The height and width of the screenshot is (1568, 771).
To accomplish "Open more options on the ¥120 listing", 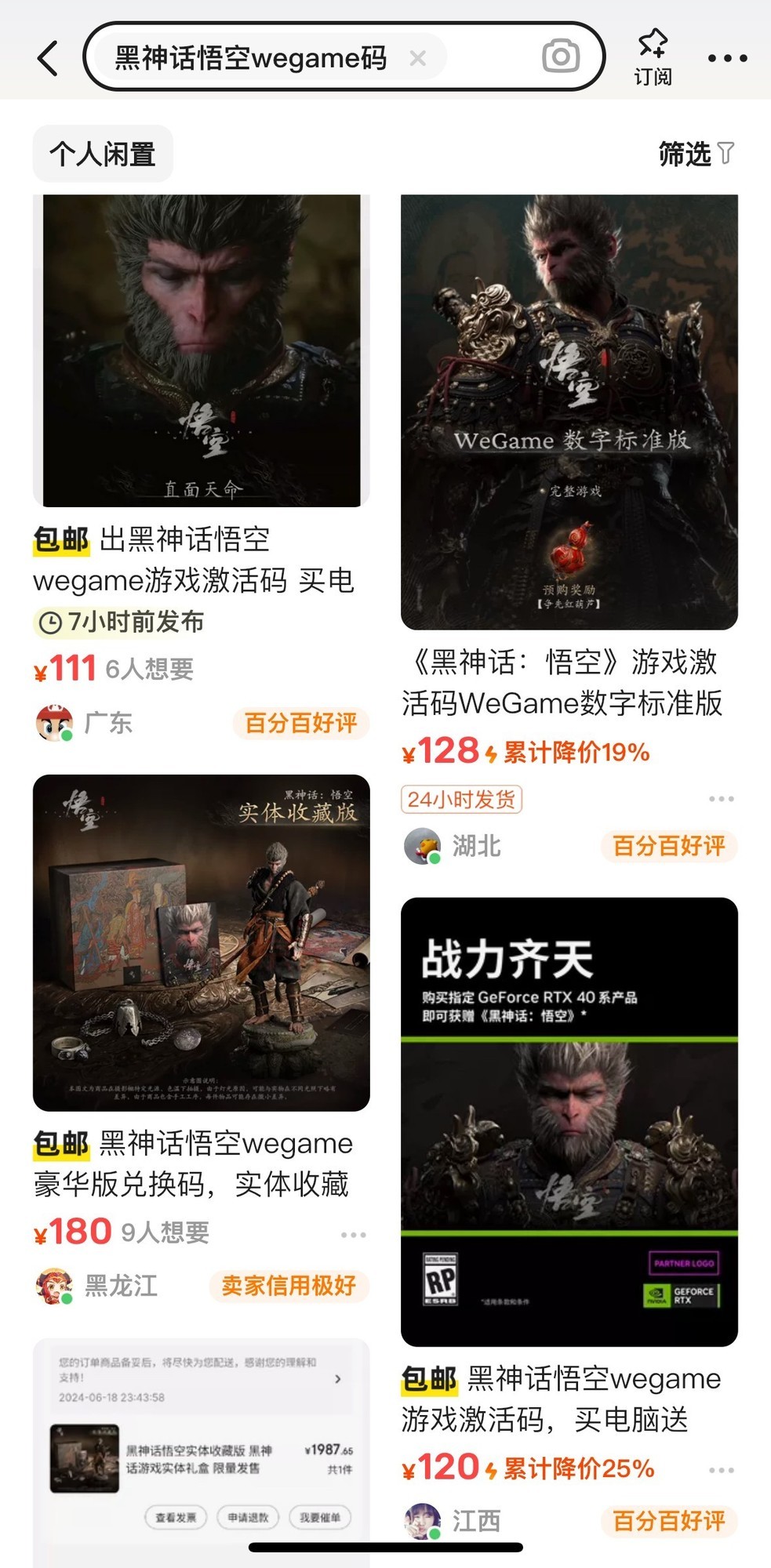I will pyautogui.click(x=721, y=1470).
